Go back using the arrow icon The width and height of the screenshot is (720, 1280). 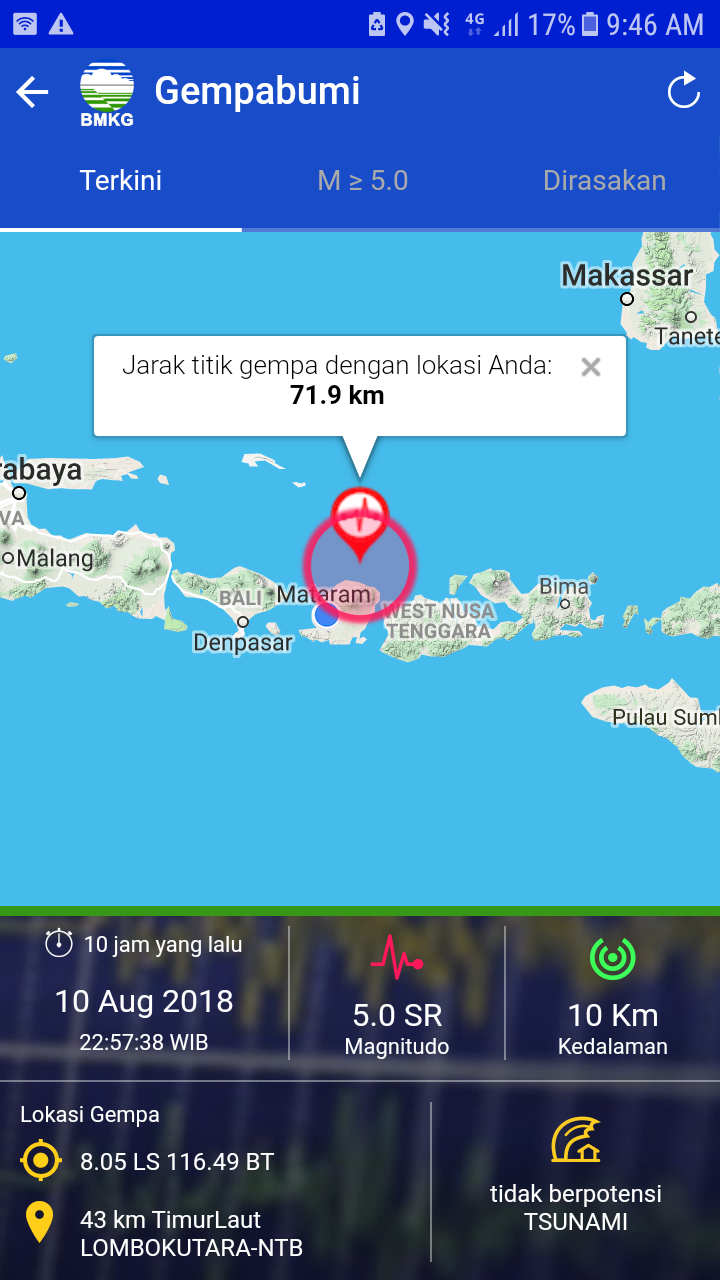[x=32, y=93]
